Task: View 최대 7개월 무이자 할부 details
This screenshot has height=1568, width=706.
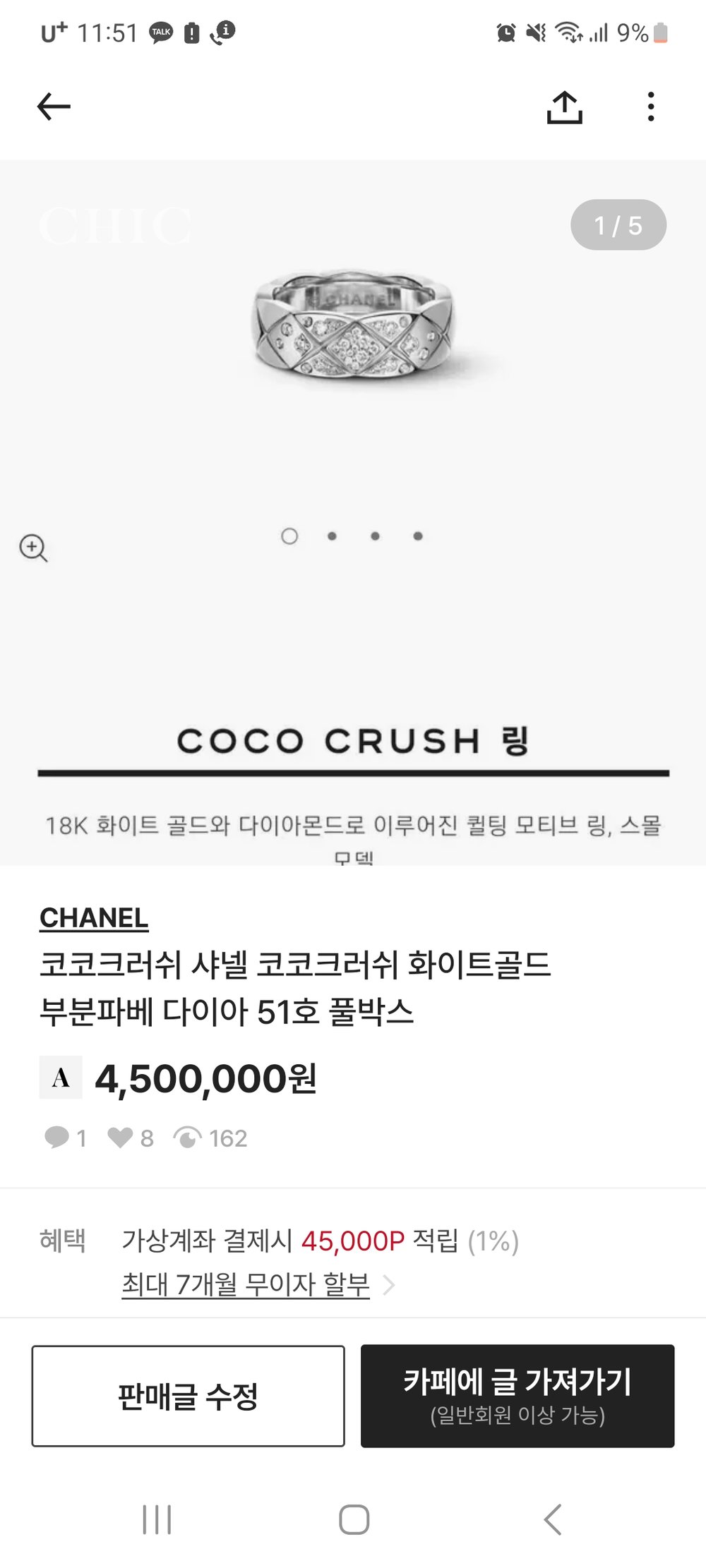Action: (246, 1284)
